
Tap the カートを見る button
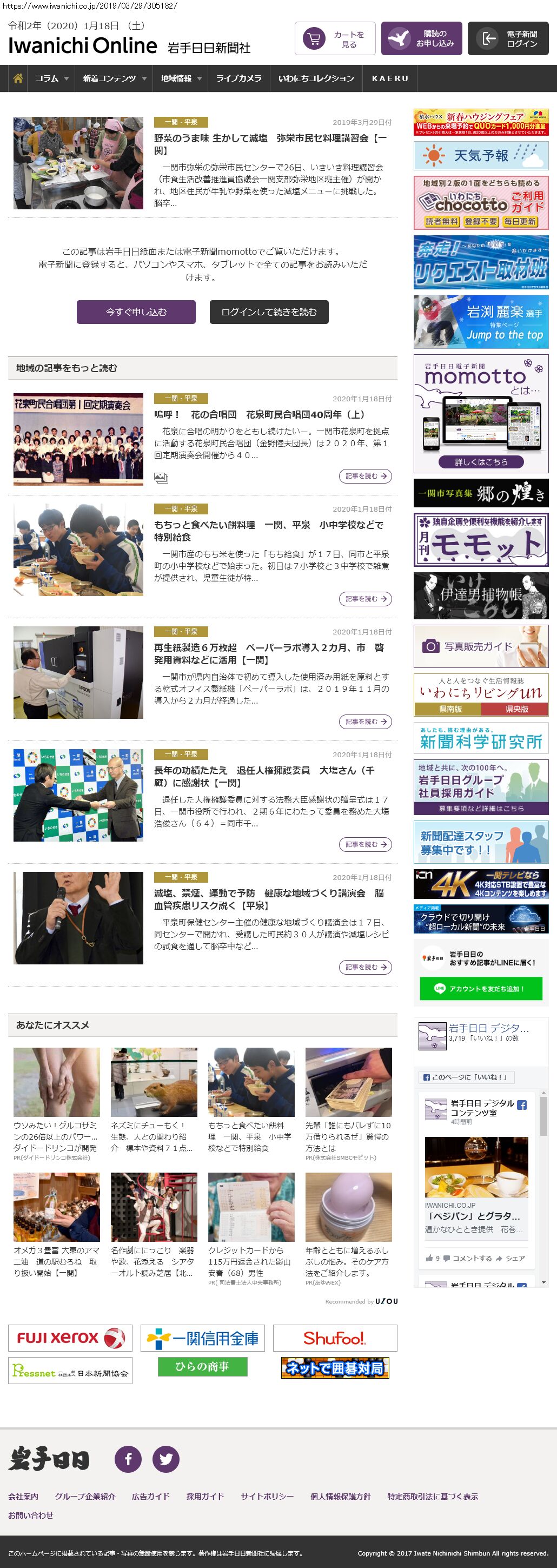click(x=335, y=39)
